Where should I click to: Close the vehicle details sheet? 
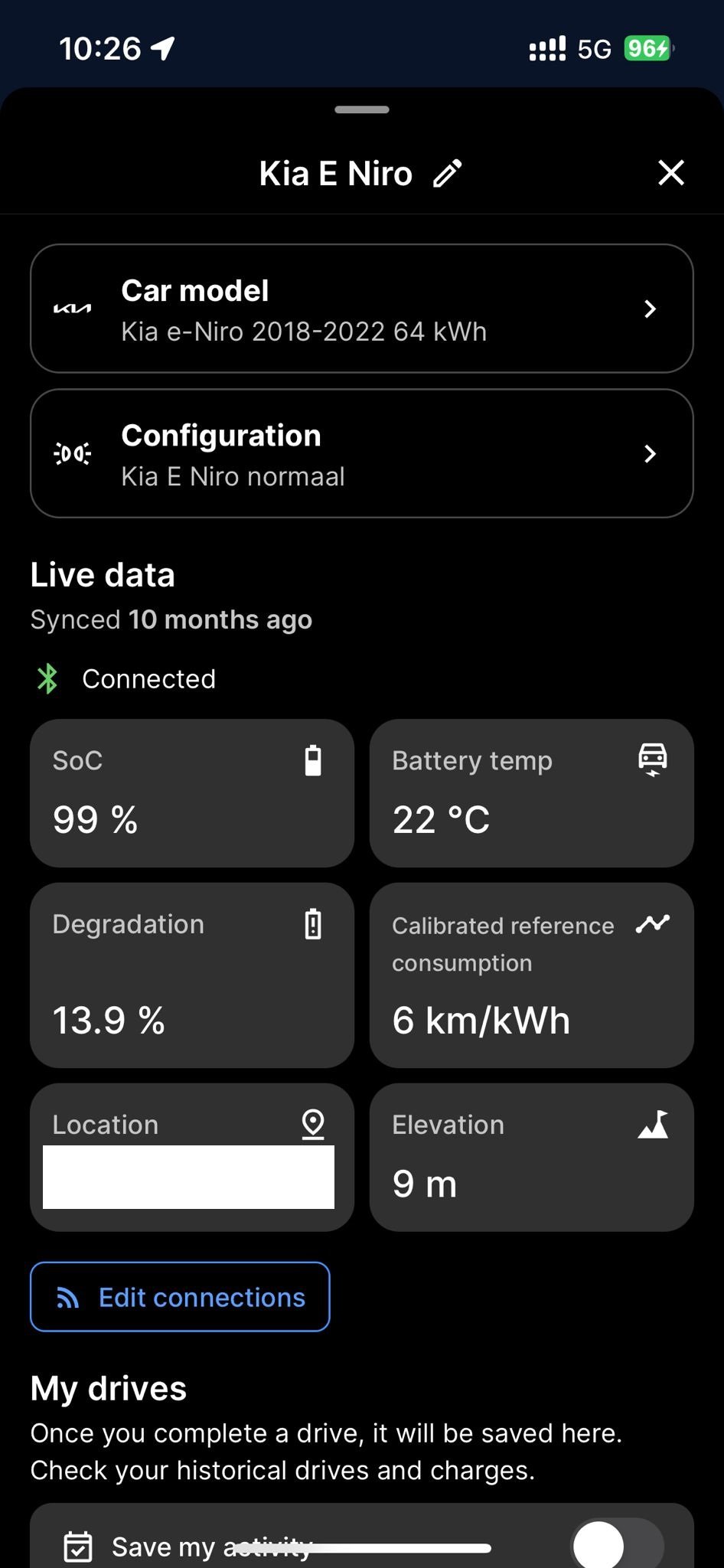[670, 173]
